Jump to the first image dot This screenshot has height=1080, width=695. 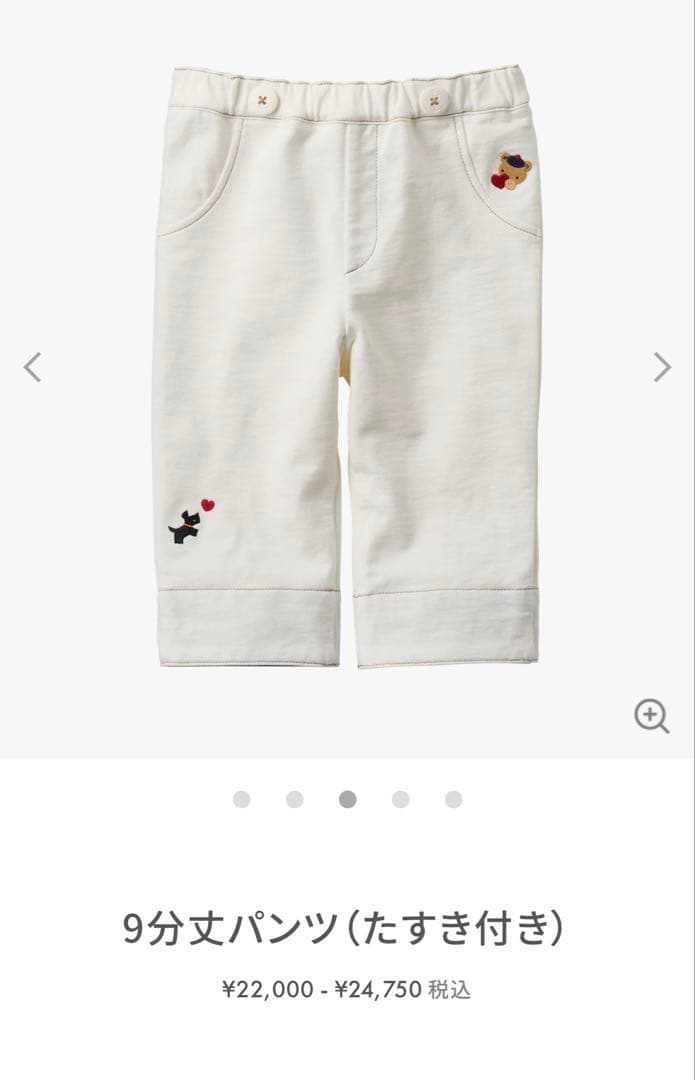point(241,799)
